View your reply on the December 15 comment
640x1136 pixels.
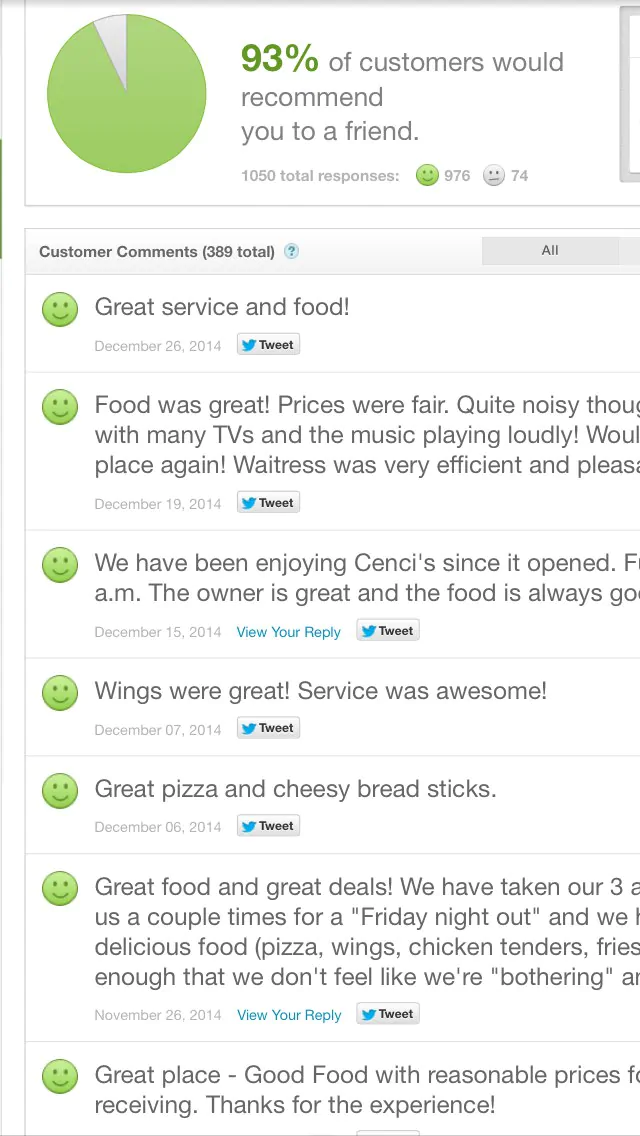288,632
